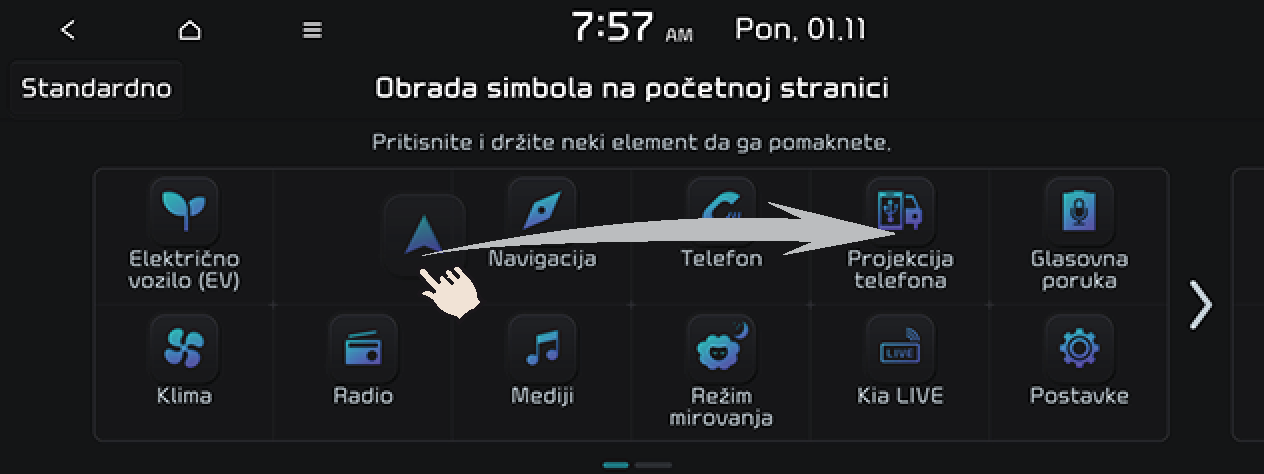
Task: Open the hamburger menu
Action: coord(312,30)
